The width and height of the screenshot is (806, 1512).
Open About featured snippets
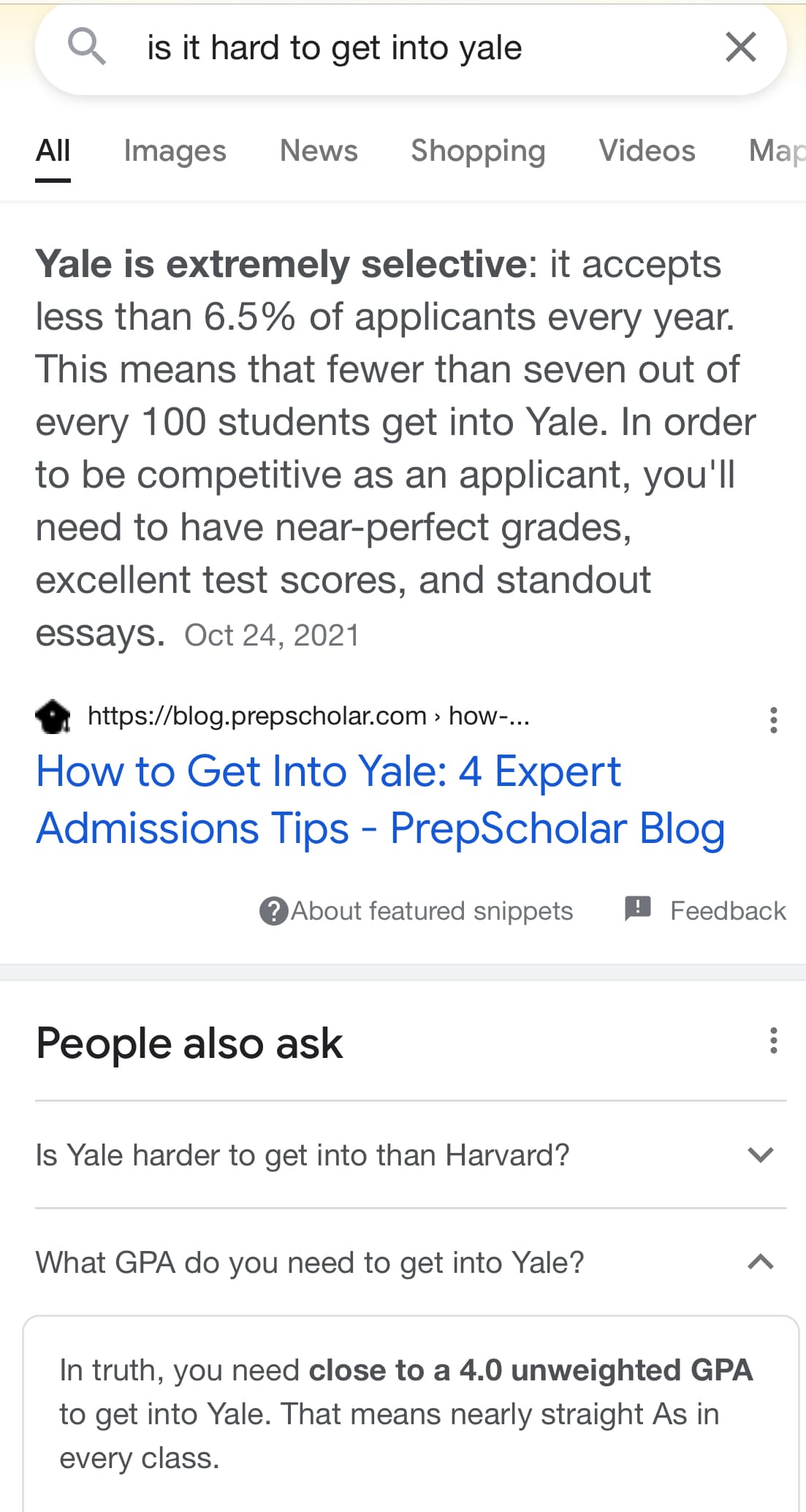[417, 911]
